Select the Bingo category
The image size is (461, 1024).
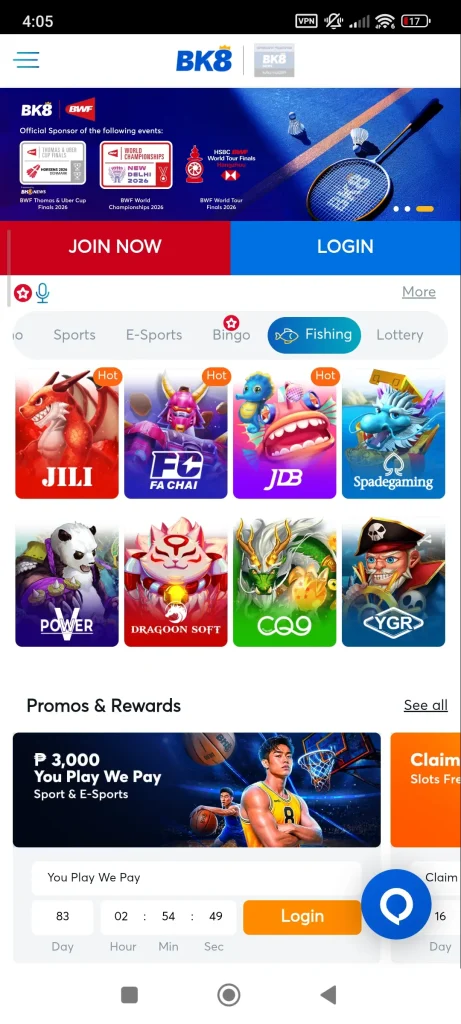231,335
